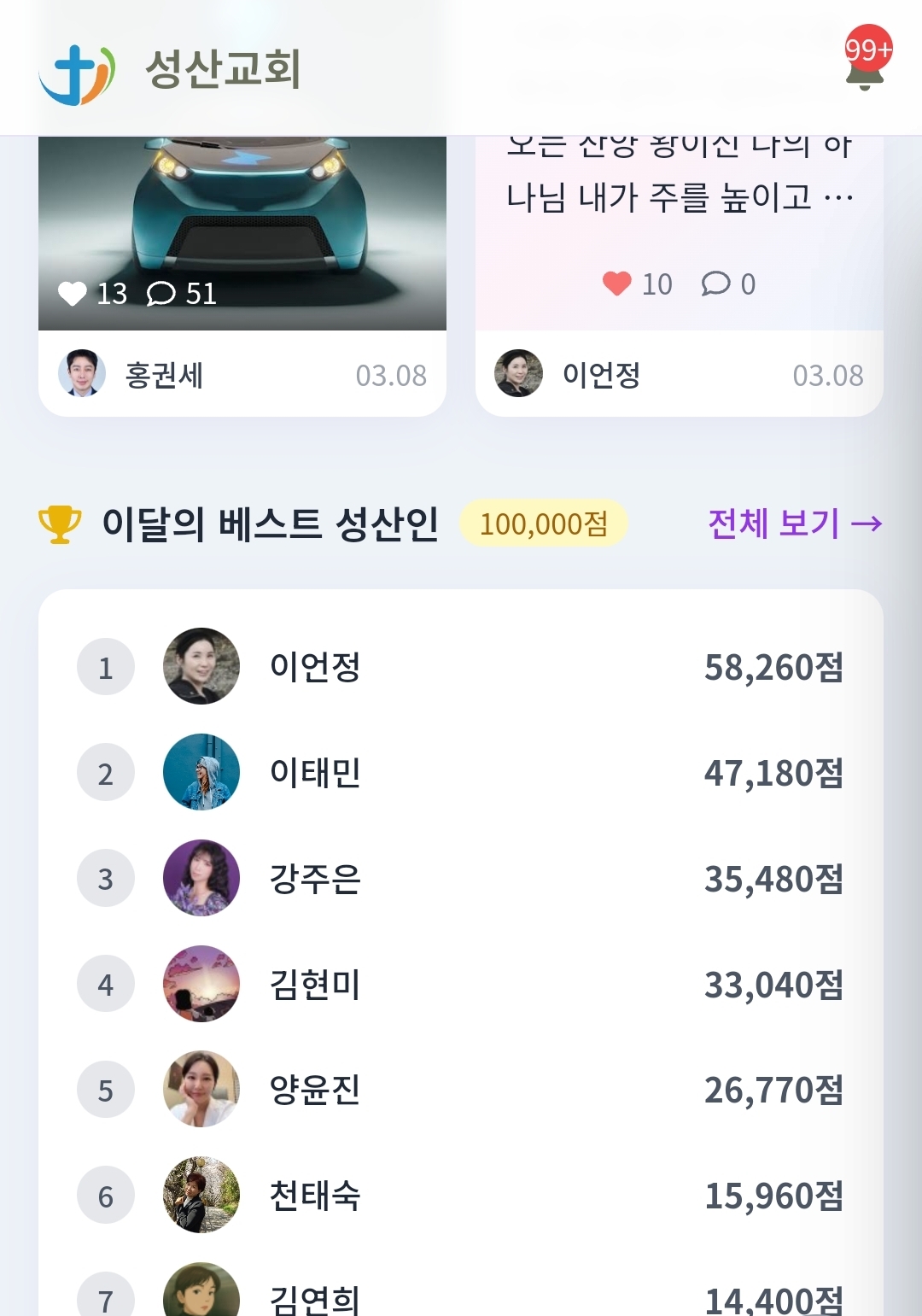The width and height of the screenshot is (922, 1316).
Task: Tap rank 5 circle beside 양윤진
Action: 105,1090
